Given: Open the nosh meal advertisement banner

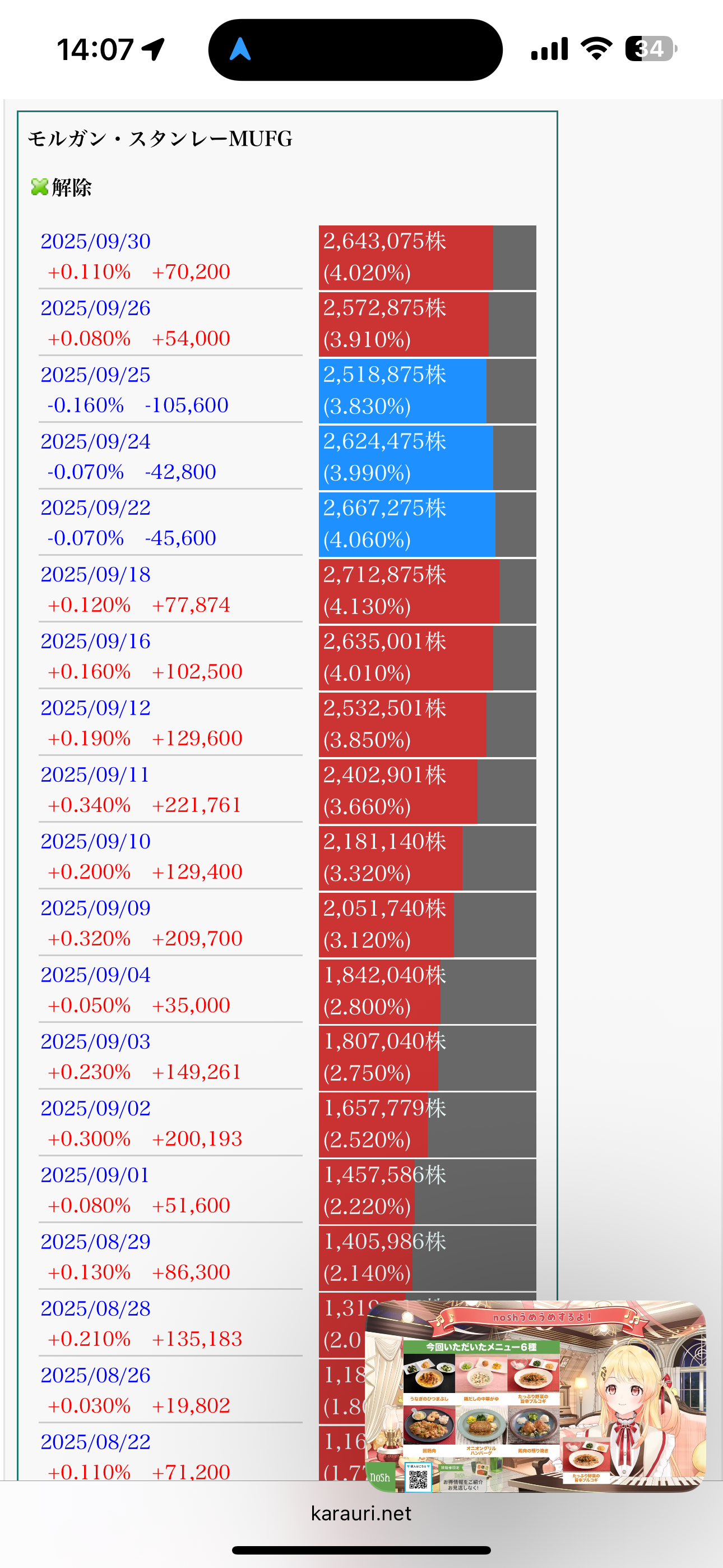Looking at the screenshot, I should (535, 1396).
